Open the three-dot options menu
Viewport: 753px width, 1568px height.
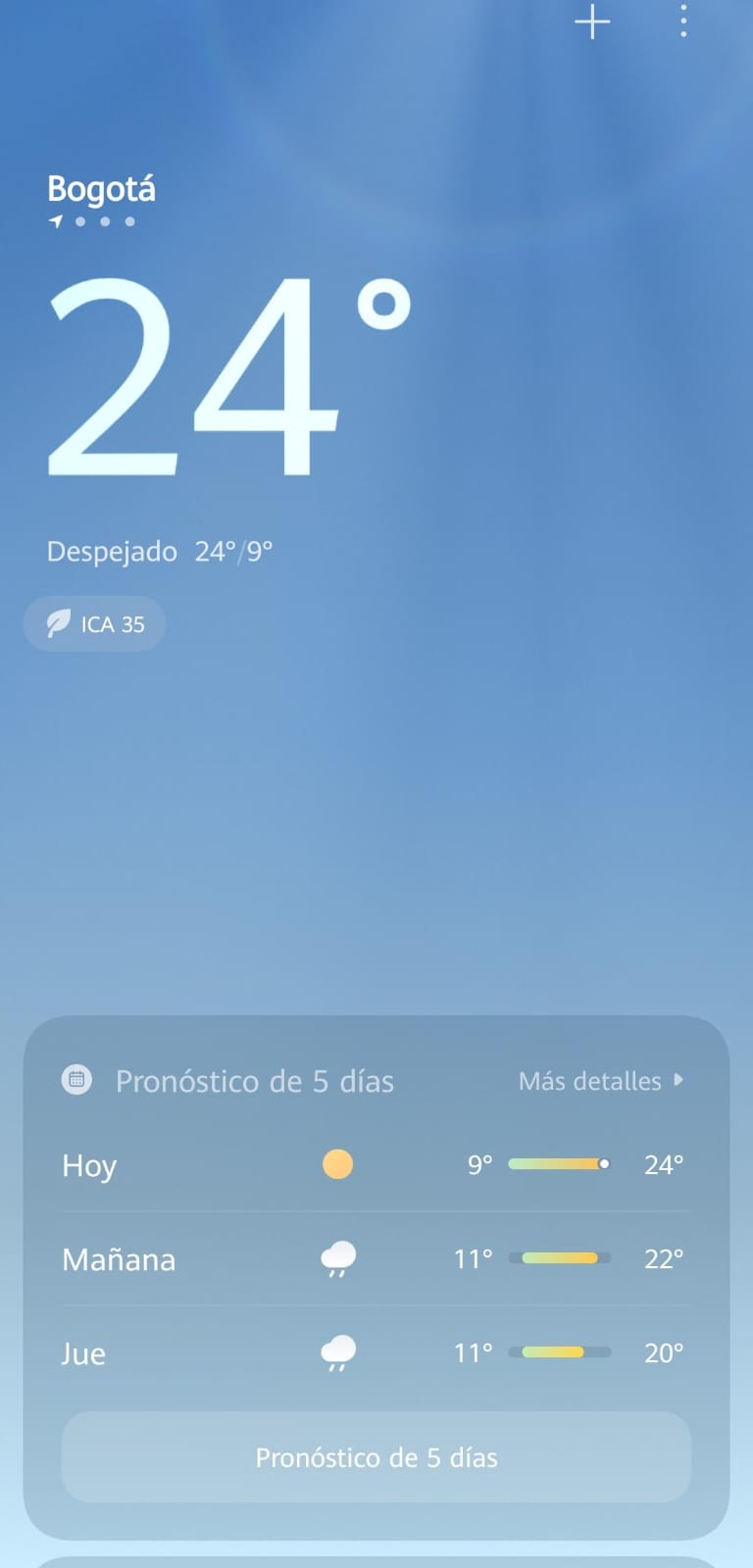coord(682,22)
